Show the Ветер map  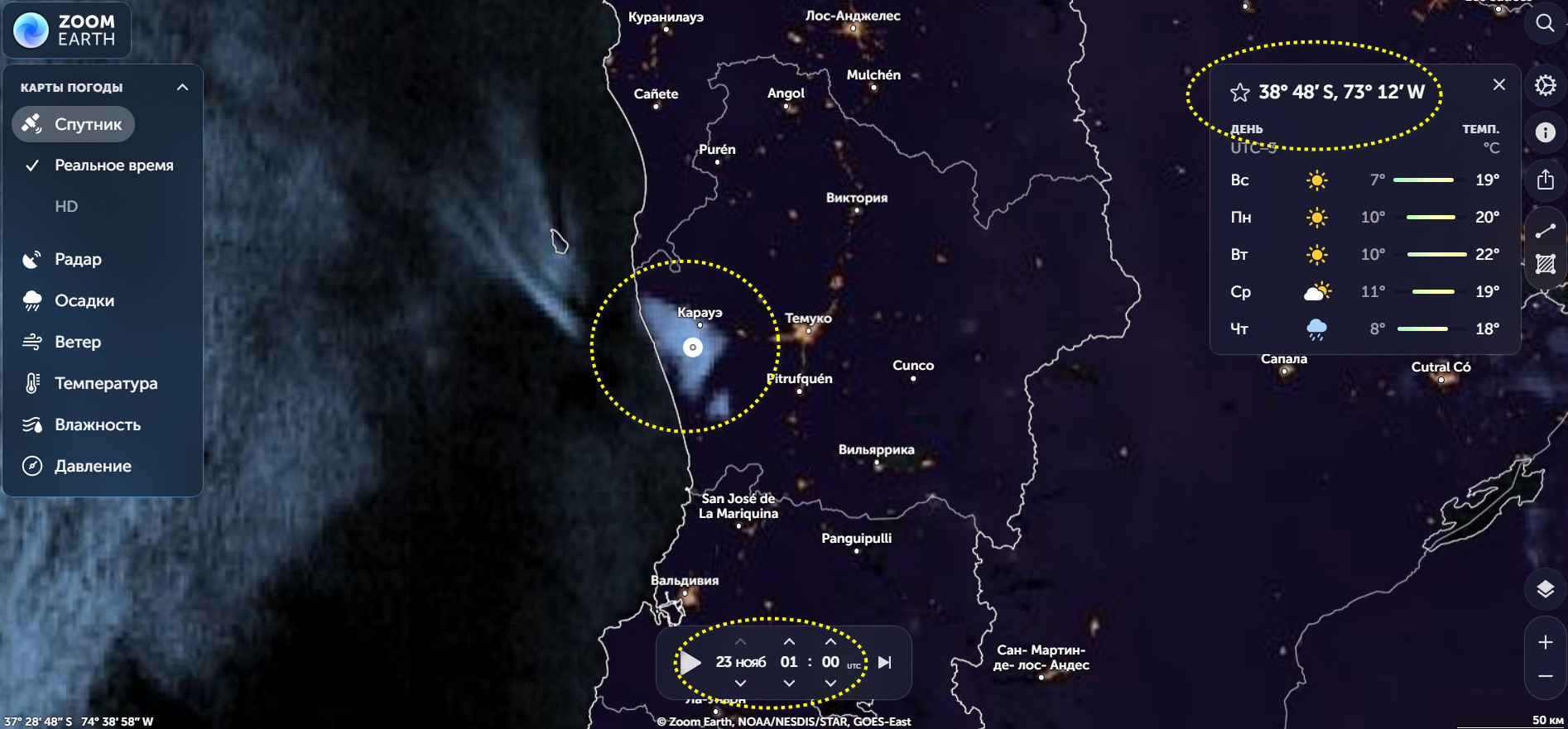tap(77, 343)
